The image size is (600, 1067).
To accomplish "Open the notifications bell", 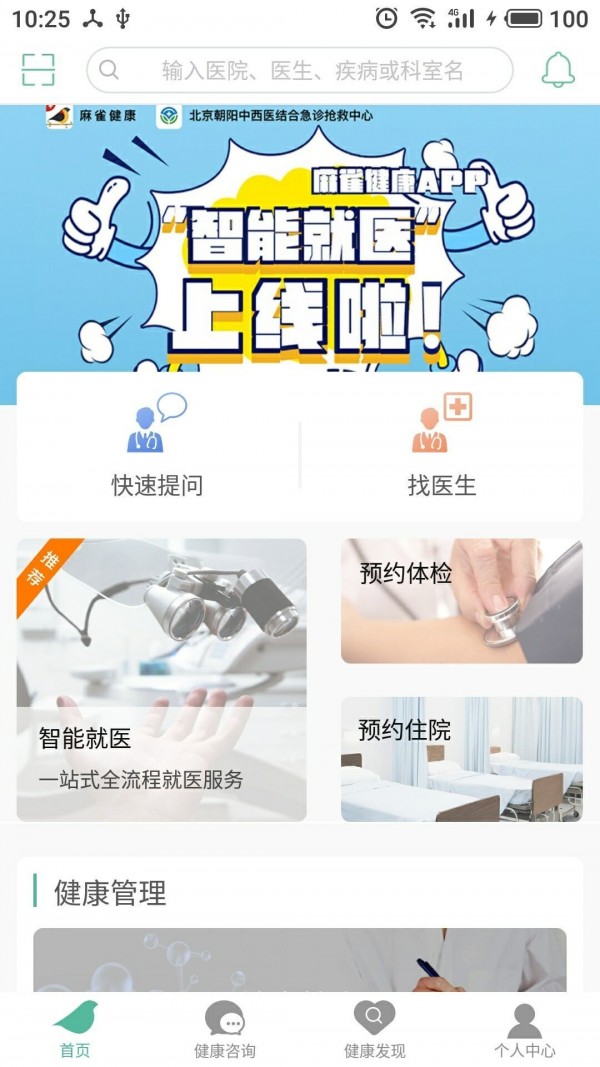I will pyautogui.click(x=558, y=70).
